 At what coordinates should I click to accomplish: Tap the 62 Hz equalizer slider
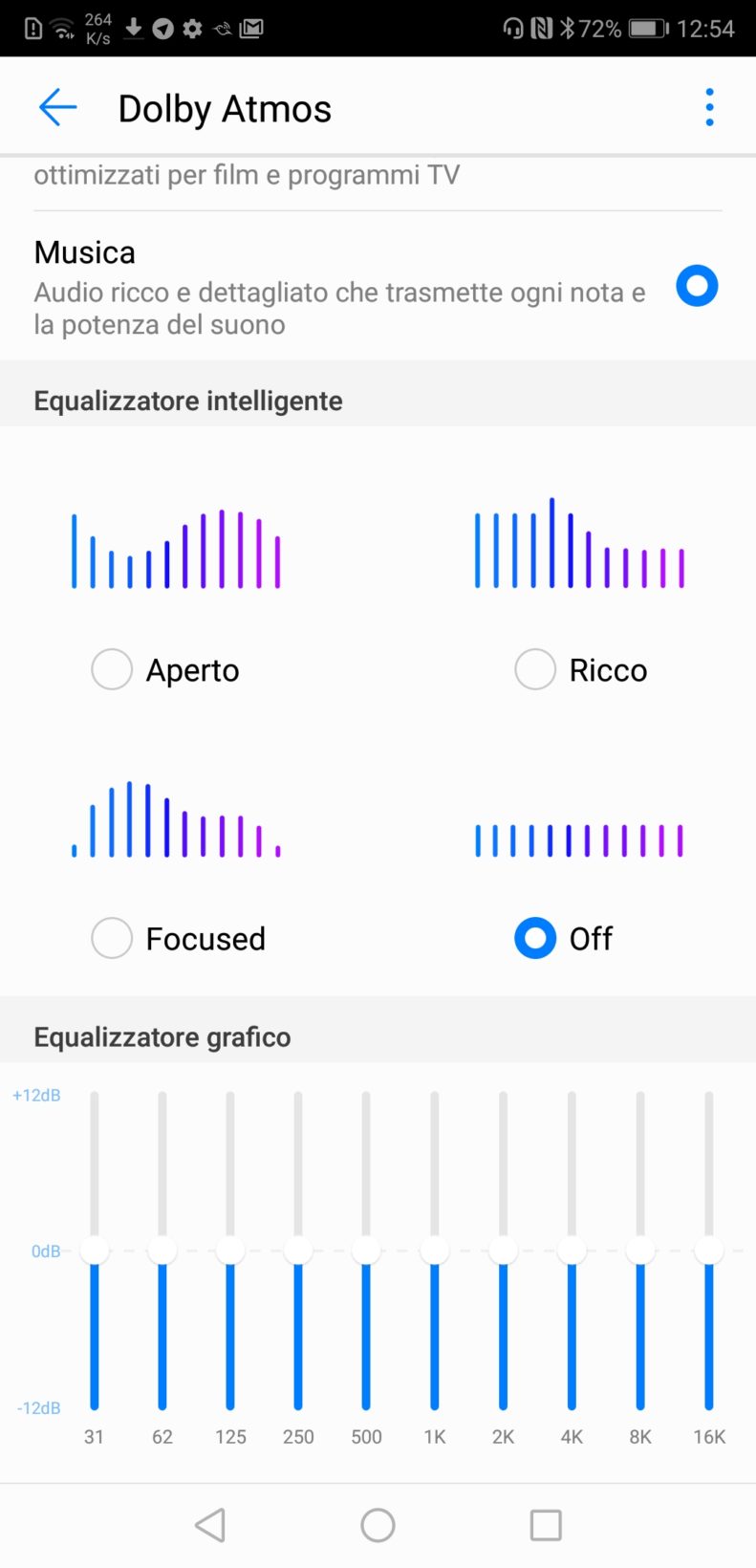[162, 1250]
